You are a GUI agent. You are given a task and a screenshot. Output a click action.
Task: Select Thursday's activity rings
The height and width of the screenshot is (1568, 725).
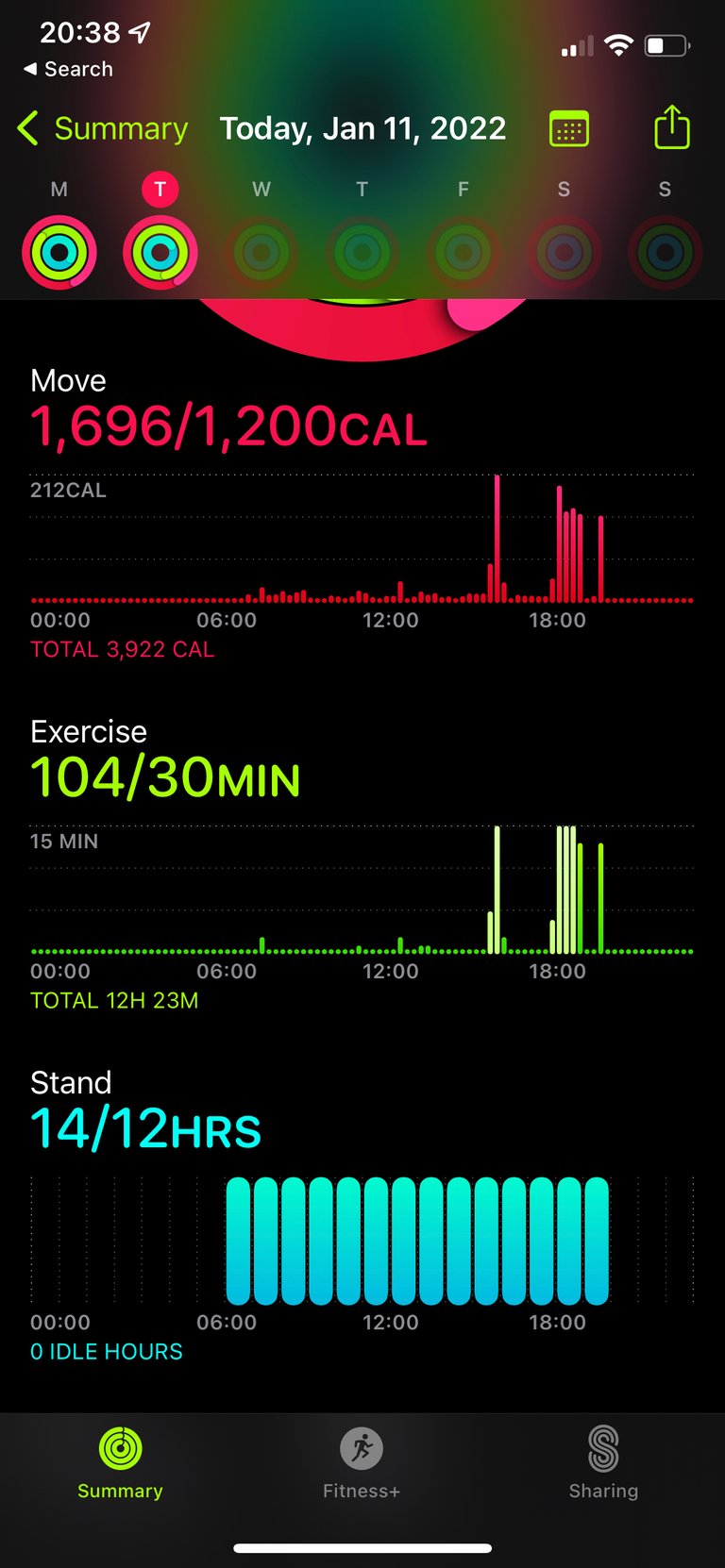click(x=362, y=252)
